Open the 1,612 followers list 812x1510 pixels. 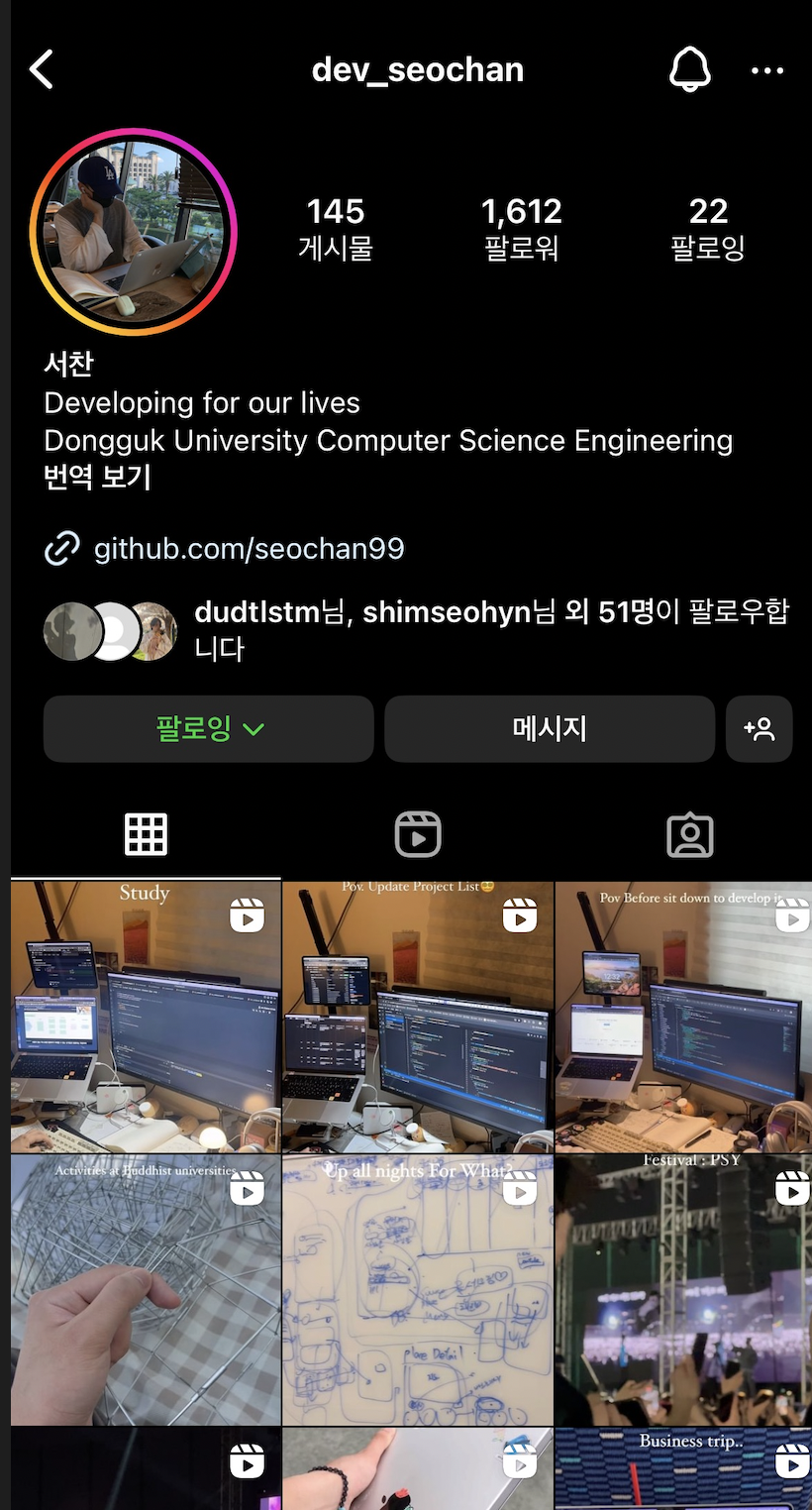[521, 228]
